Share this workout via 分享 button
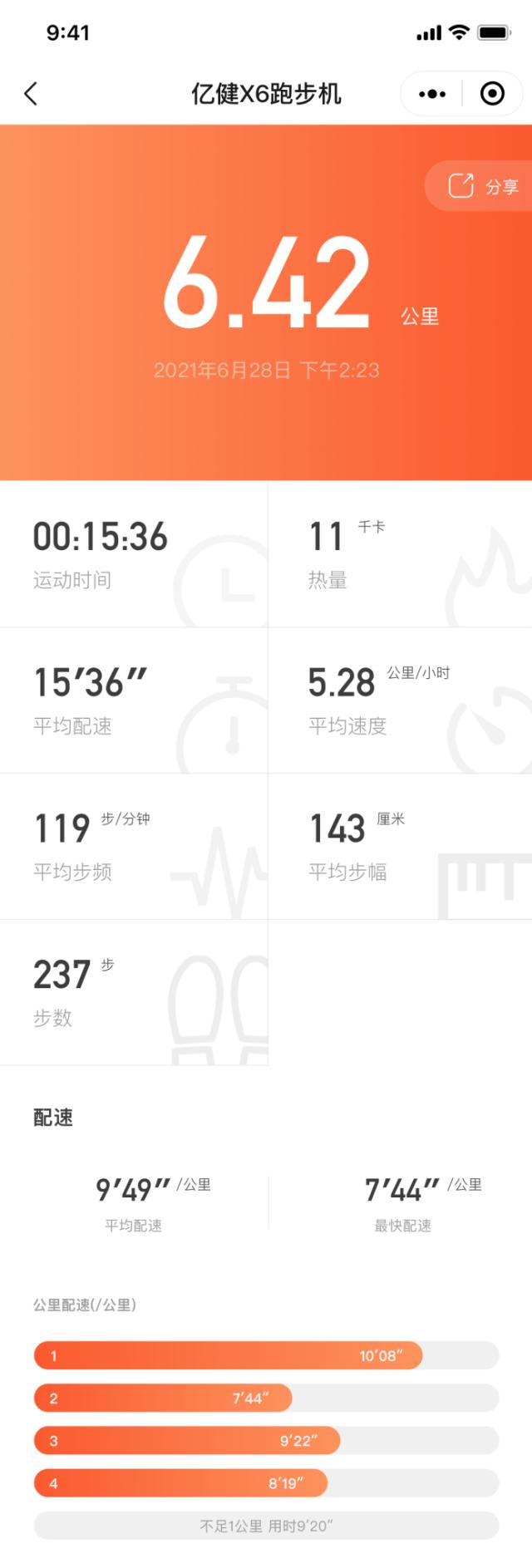532x1568 pixels. pyautogui.click(x=483, y=186)
